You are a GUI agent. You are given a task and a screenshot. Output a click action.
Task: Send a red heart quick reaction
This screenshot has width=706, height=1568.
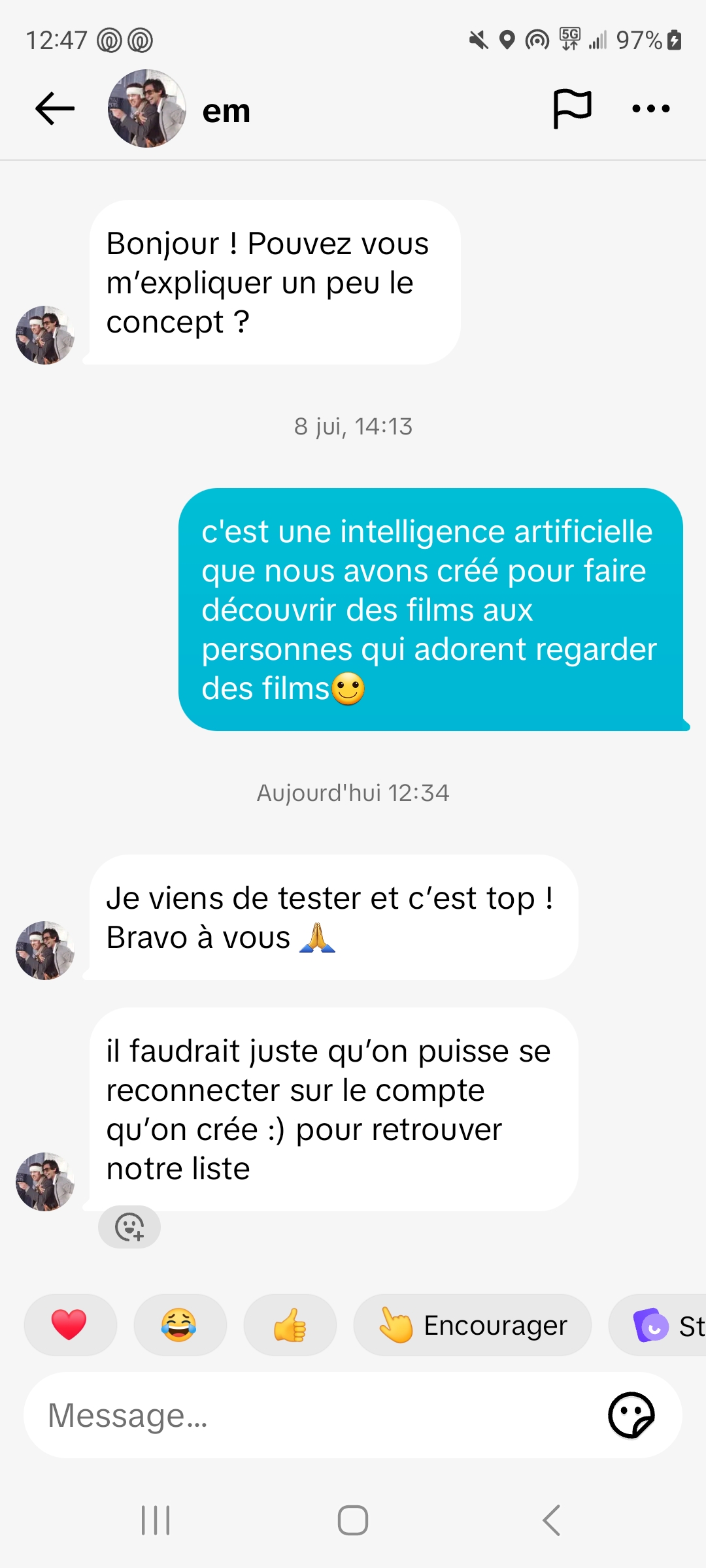click(69, 1325)
